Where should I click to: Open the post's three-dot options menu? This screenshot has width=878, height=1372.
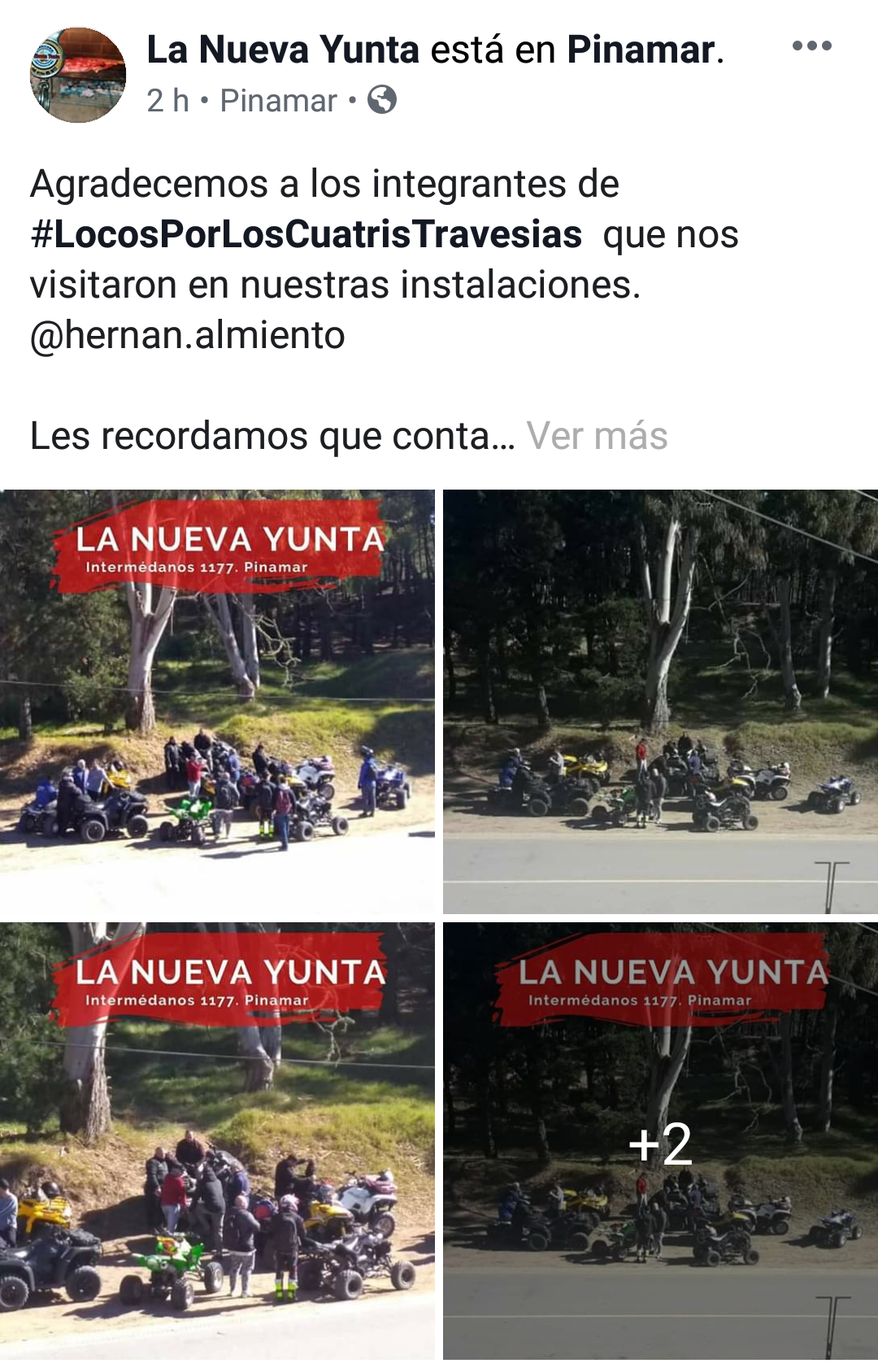811,46
